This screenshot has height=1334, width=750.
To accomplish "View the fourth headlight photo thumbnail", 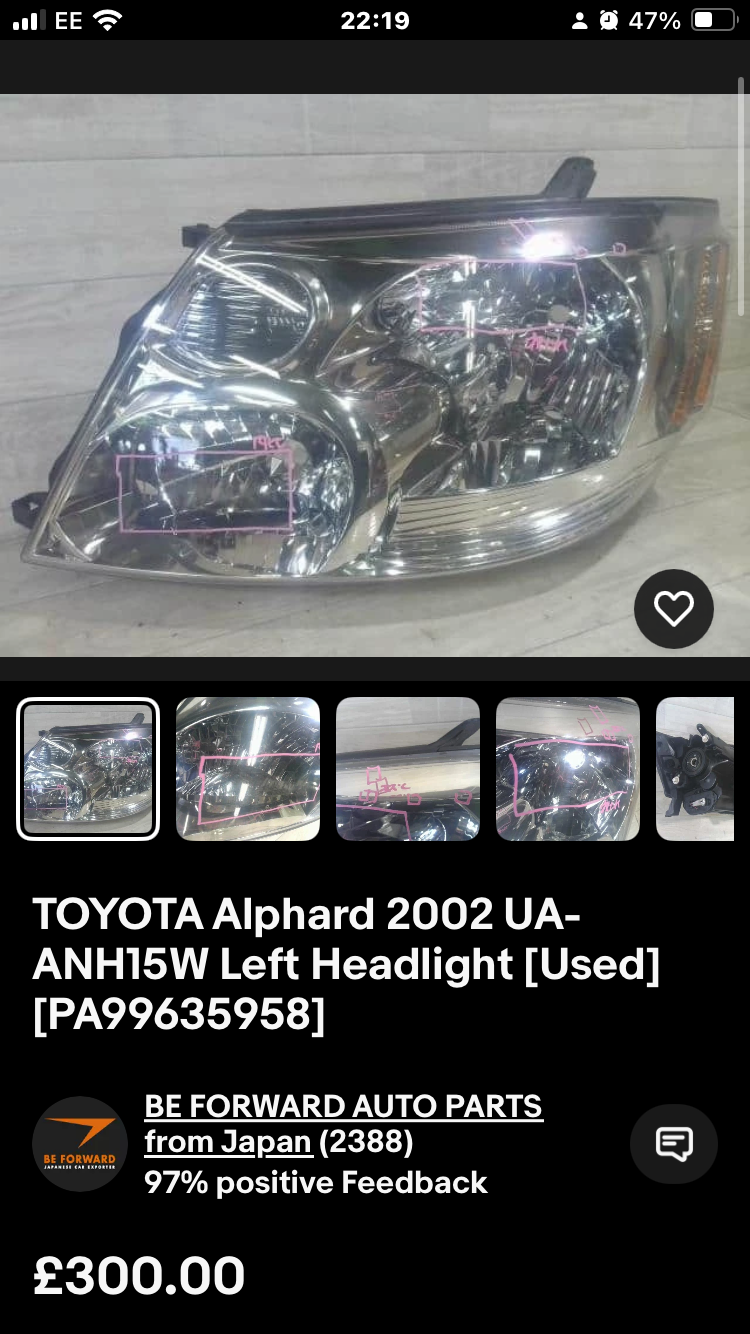I will tap(568, 769).
